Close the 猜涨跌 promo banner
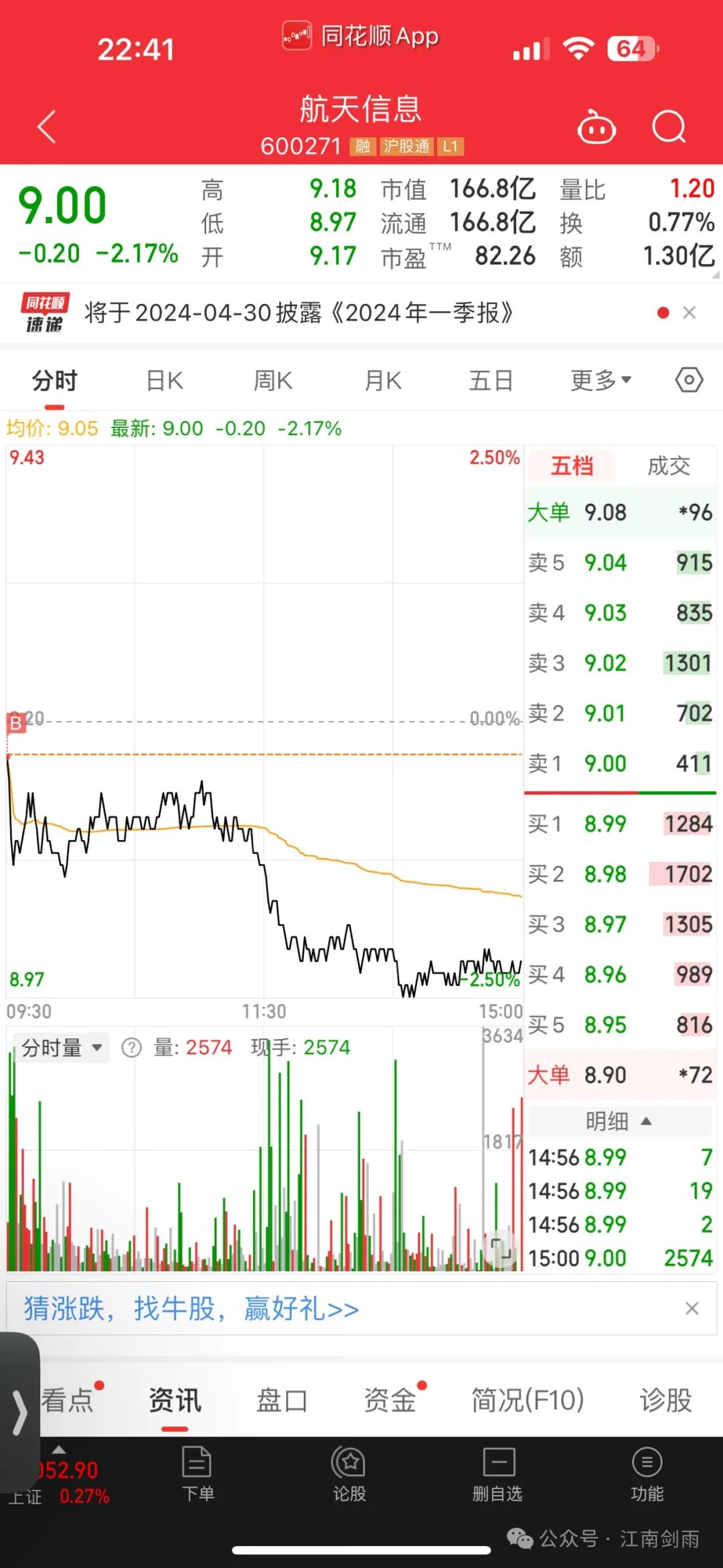The height and width of the screenshot is (1568, 723). pyautogui.click(x=692, y=1308)
